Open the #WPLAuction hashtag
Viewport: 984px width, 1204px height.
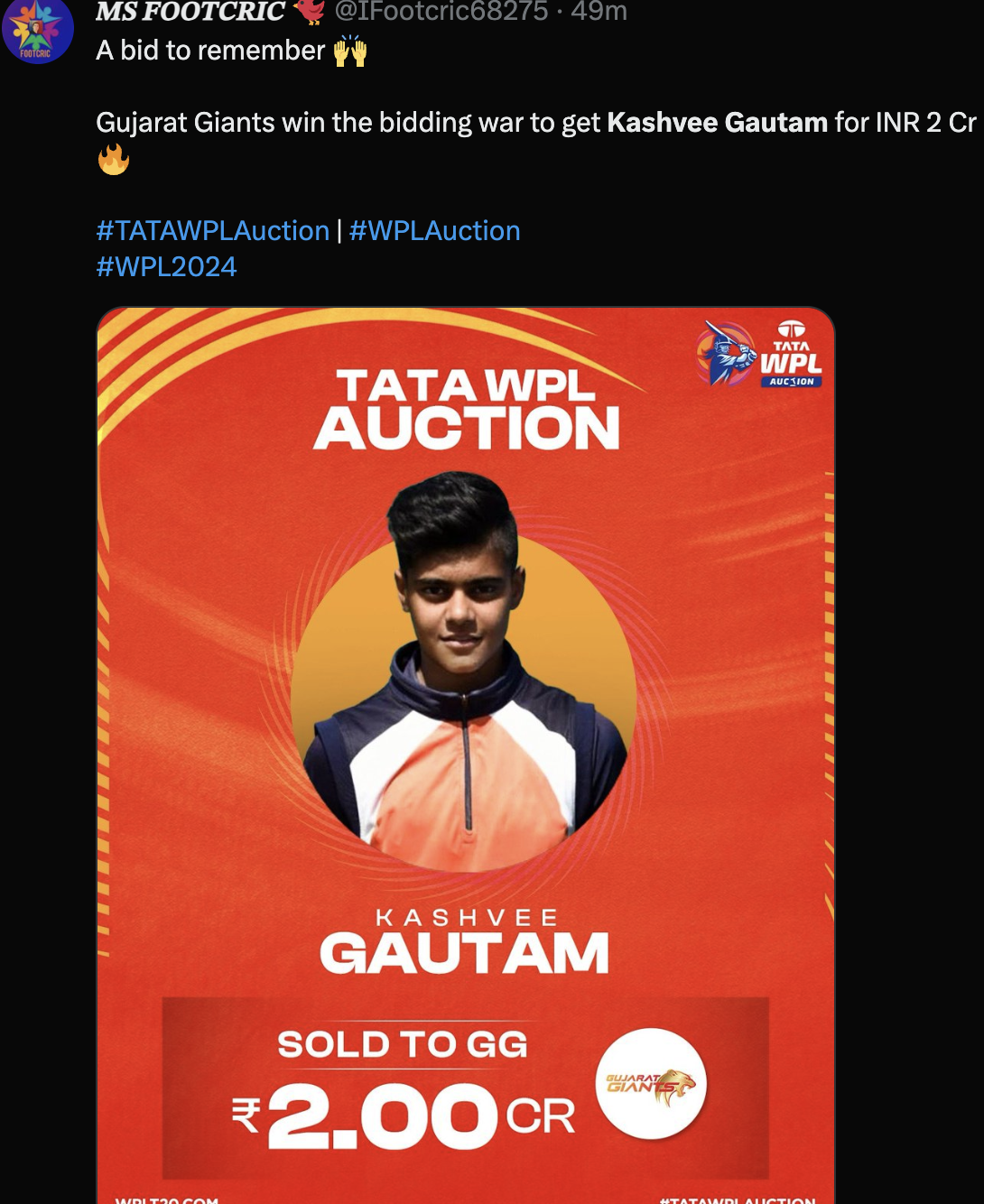coord(434,231)
